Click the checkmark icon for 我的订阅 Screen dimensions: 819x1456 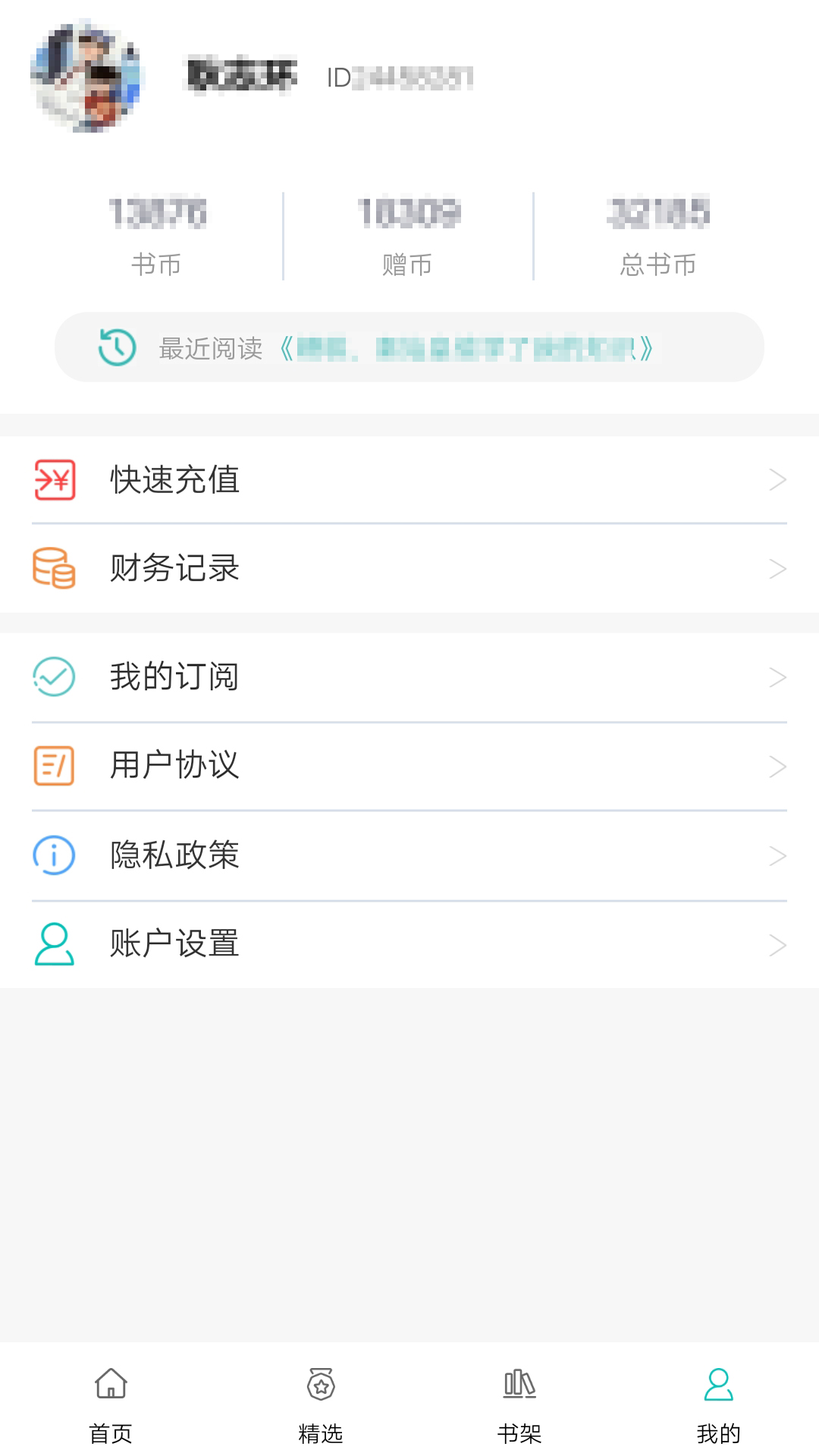53,676
